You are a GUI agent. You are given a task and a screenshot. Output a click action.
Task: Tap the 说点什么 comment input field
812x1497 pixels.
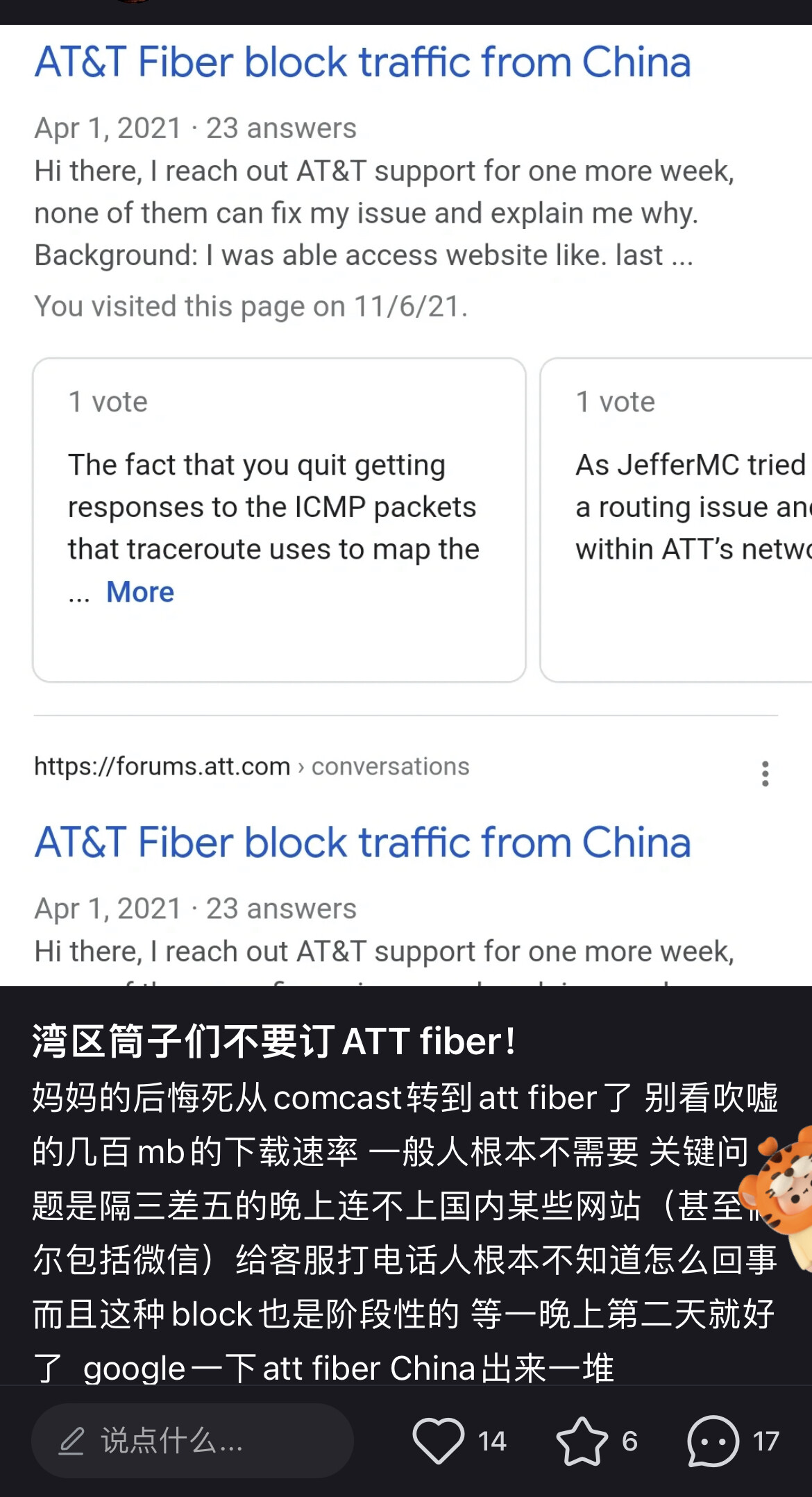(192, 1441)
